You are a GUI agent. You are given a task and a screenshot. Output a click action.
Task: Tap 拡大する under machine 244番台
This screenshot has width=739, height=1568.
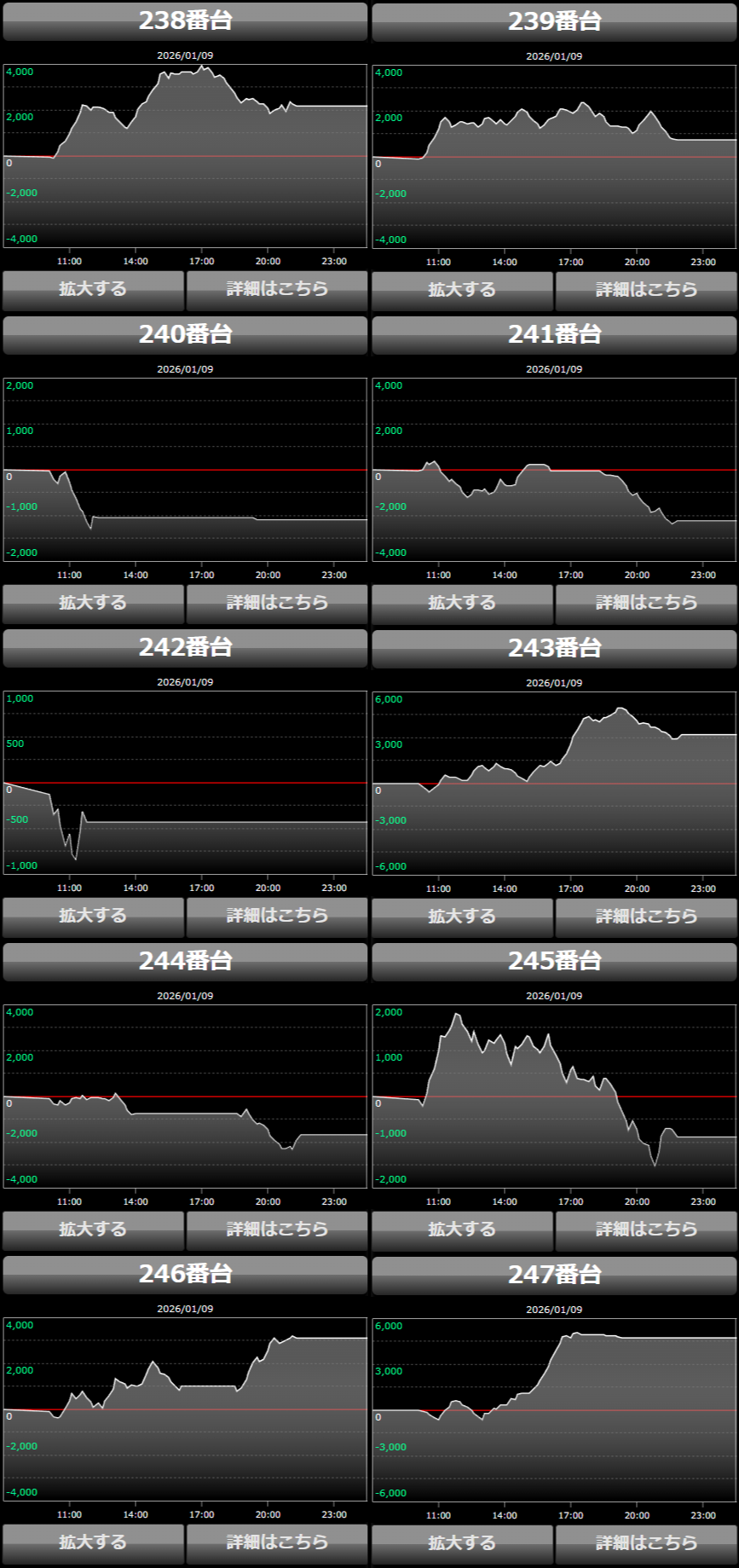point(93,1230)
